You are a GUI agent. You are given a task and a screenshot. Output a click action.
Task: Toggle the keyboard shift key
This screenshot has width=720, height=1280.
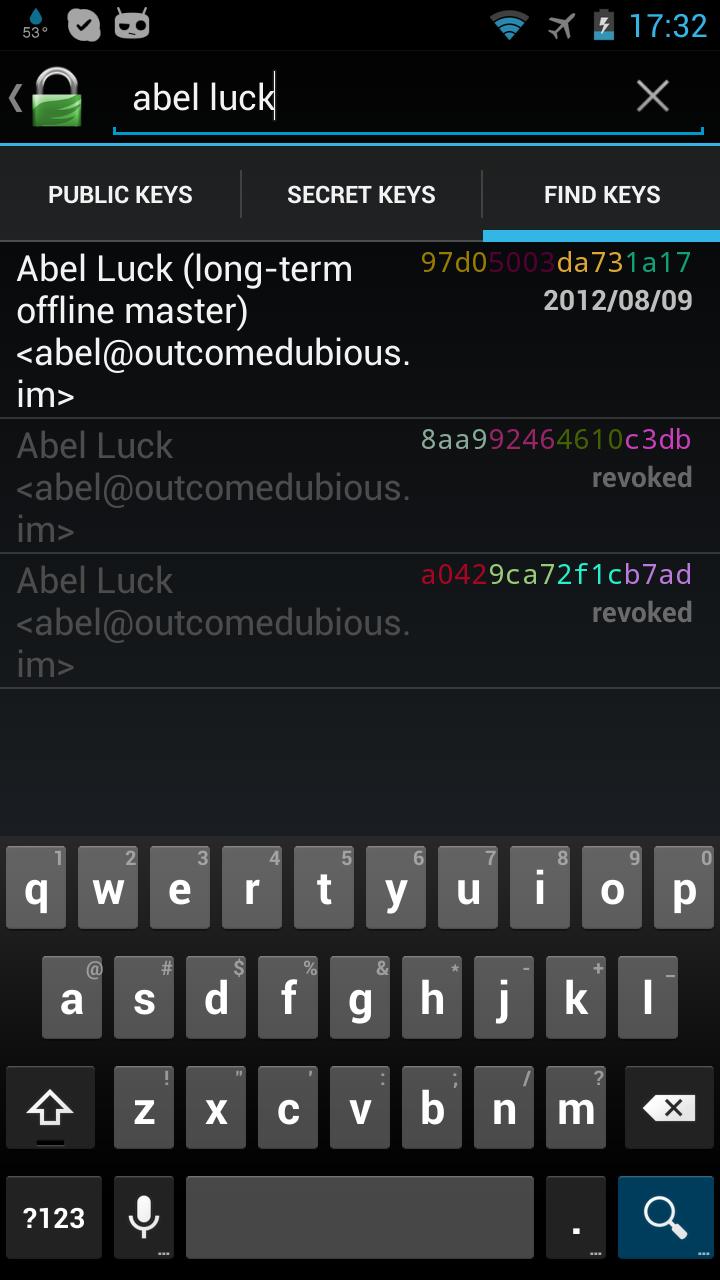[50, 1107]
